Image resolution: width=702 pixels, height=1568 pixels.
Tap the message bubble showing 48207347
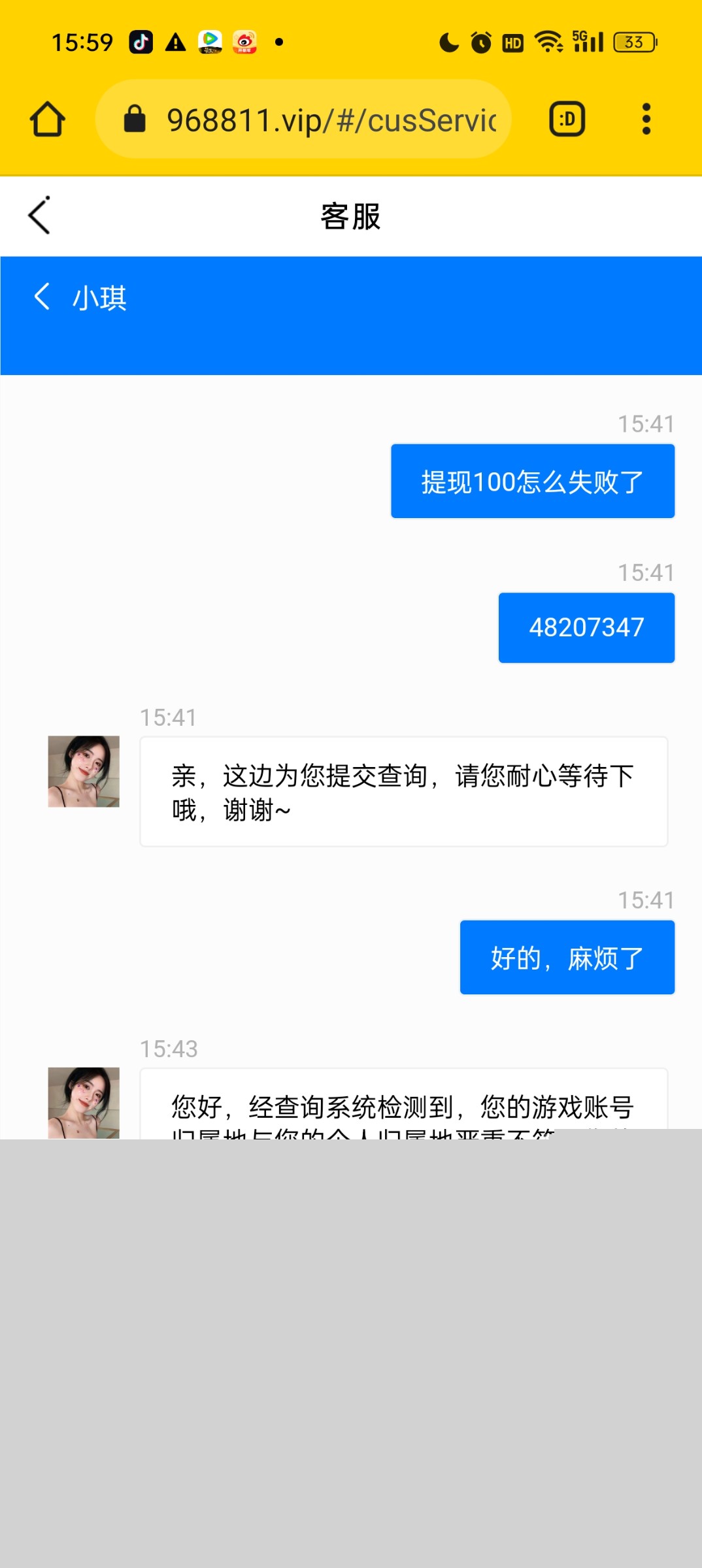point(586,627)
